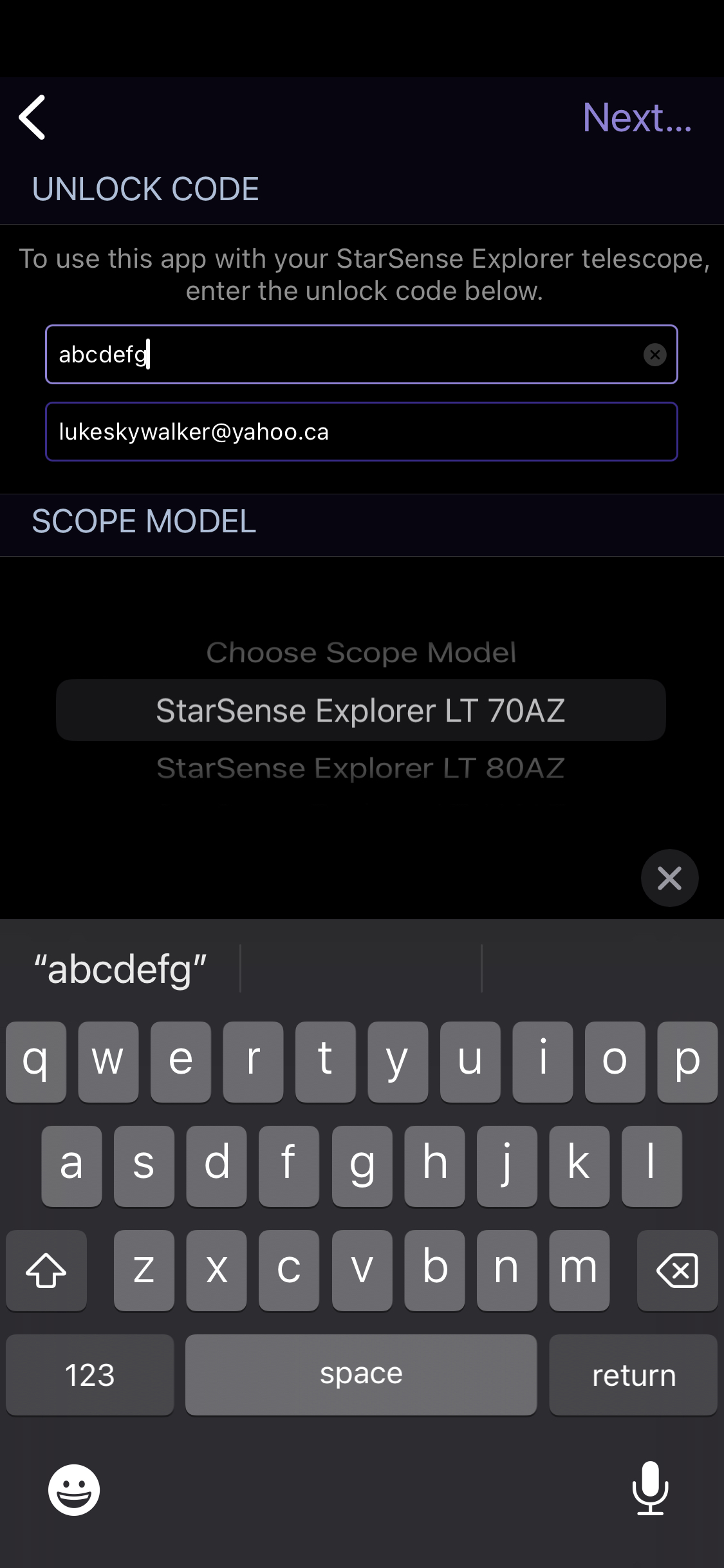Clear the unlock code text field
This screenshot has width=724, height=1568.
[655, 355]
